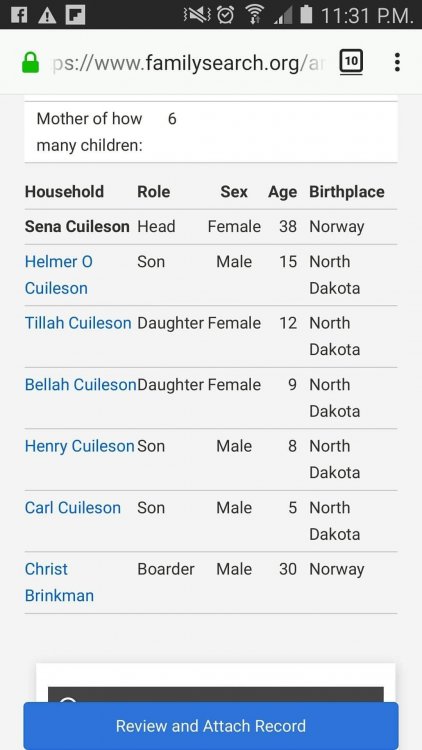Open Helmer O Cuileson's record

click(x=58, y=275)
